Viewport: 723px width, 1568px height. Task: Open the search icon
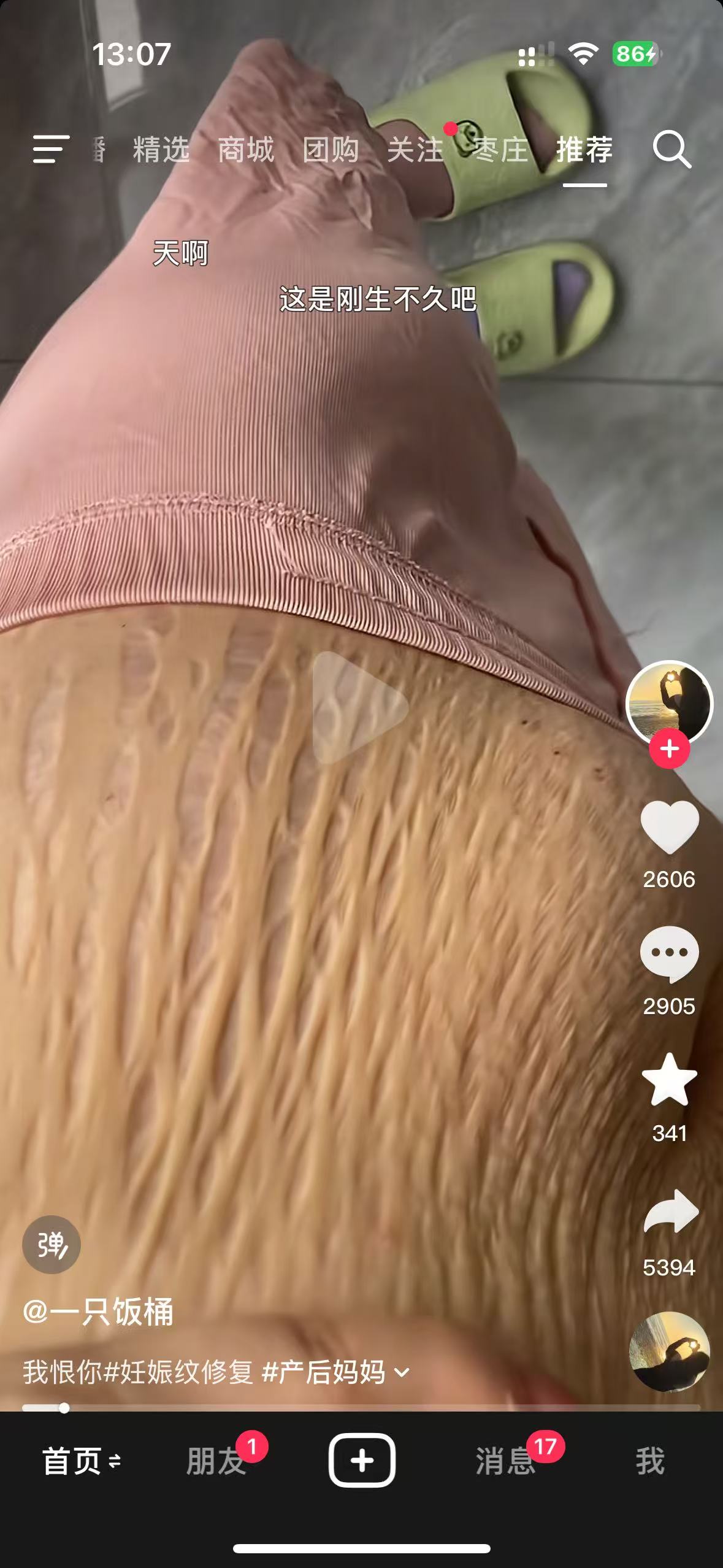671,149
